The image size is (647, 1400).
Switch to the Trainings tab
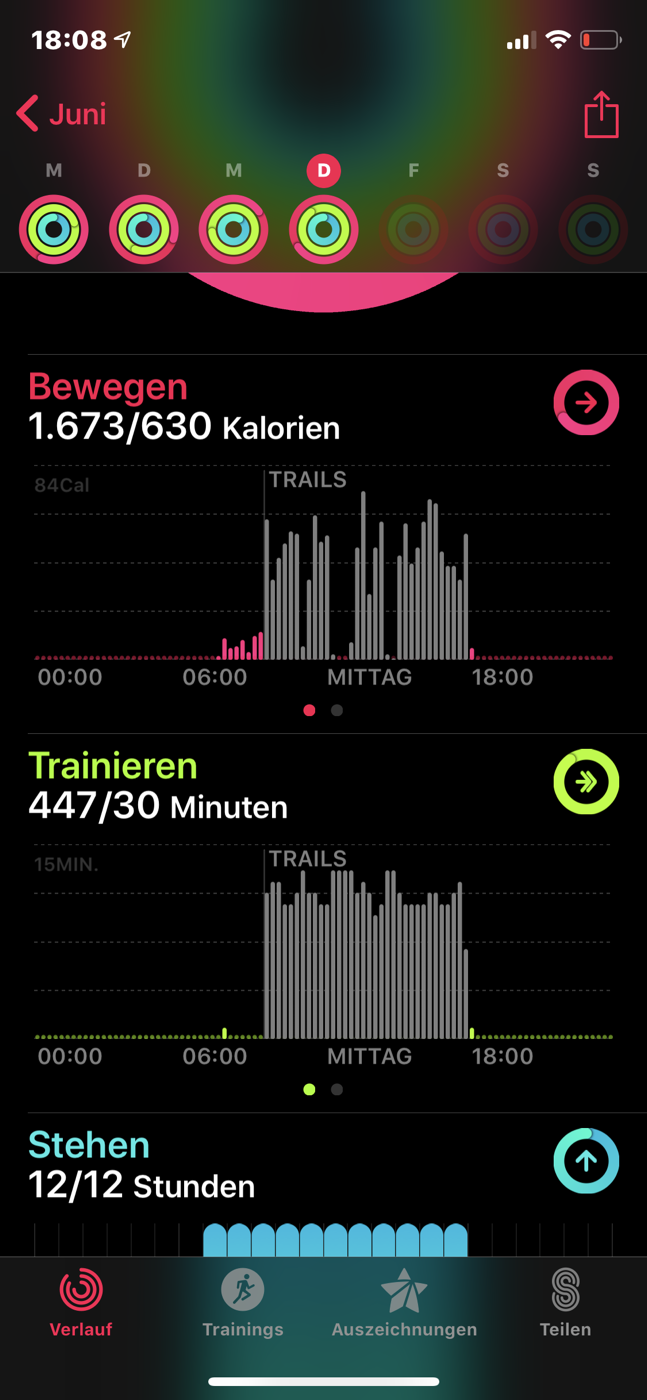click(243, 1303)
